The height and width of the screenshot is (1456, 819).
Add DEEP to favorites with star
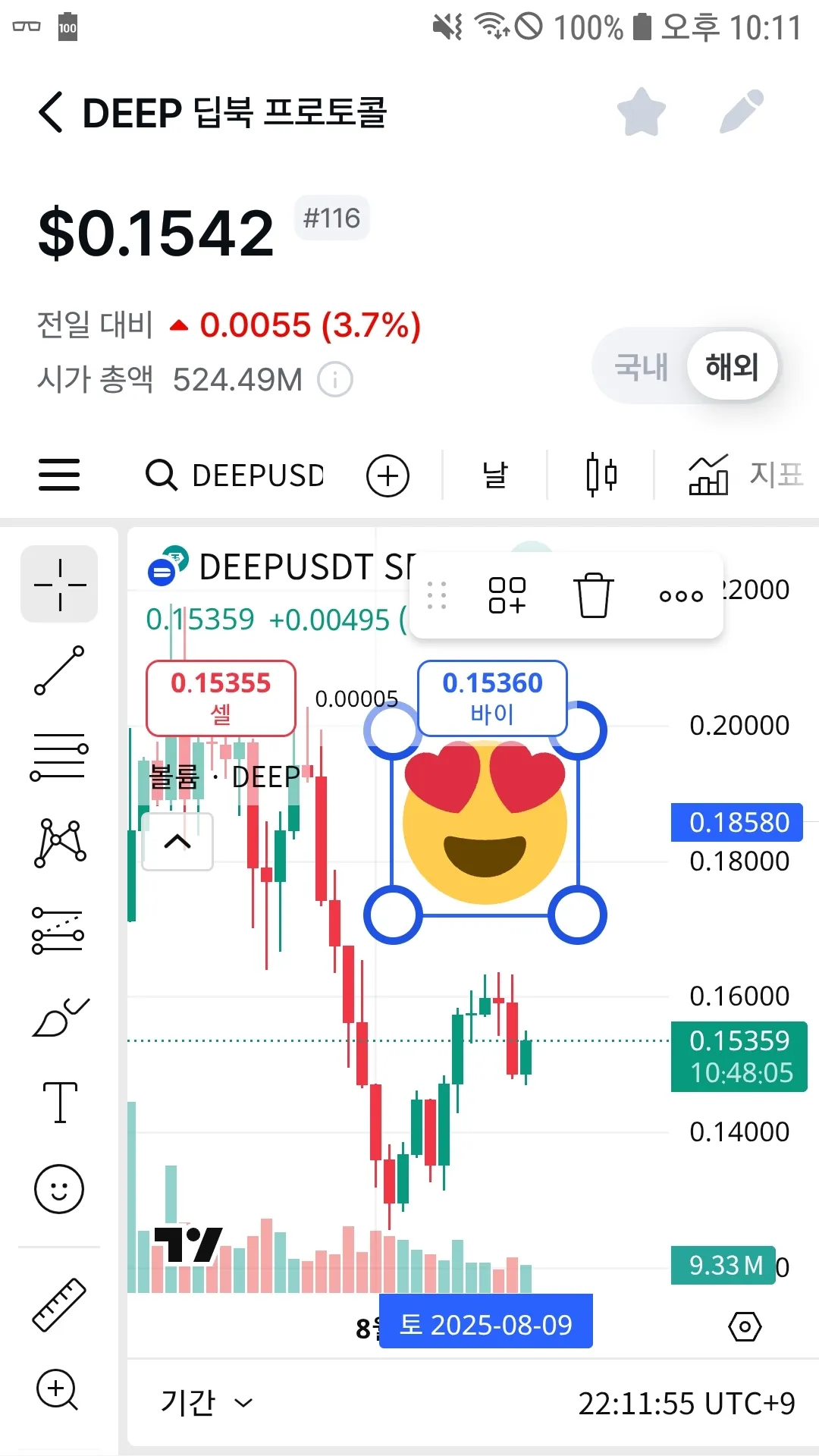click(x=641, y=112)
